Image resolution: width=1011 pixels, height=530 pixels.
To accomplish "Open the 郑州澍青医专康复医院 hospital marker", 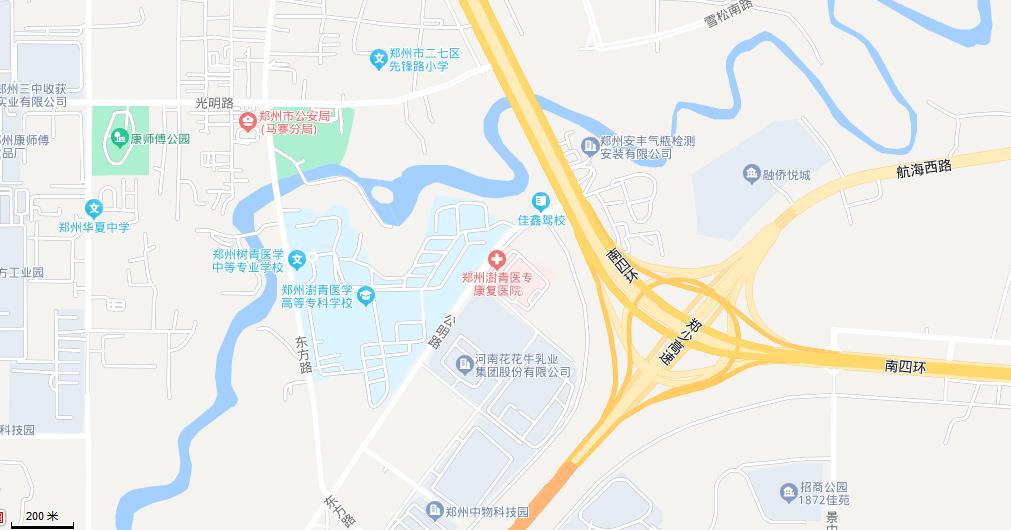I will tap(497, 260).
